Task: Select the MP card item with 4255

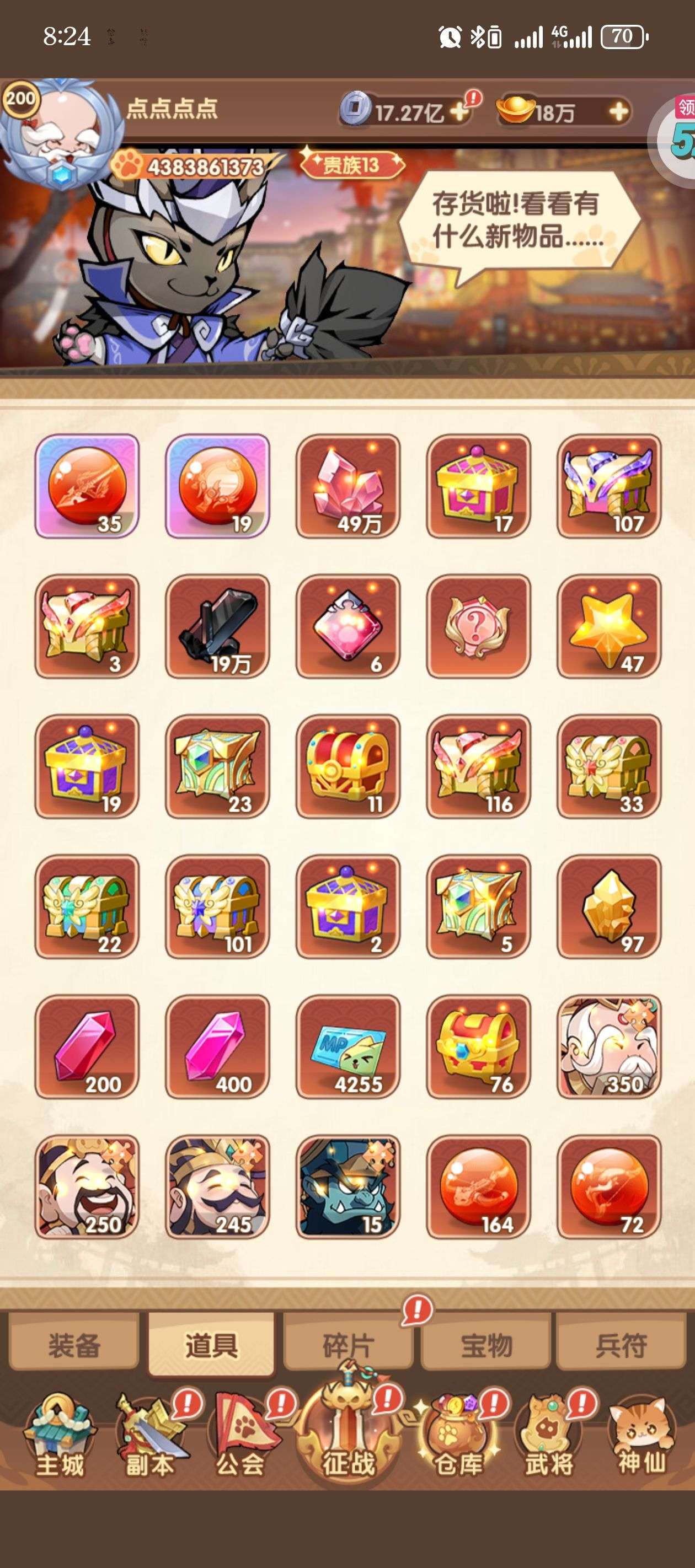Action: pos(348,1046)
